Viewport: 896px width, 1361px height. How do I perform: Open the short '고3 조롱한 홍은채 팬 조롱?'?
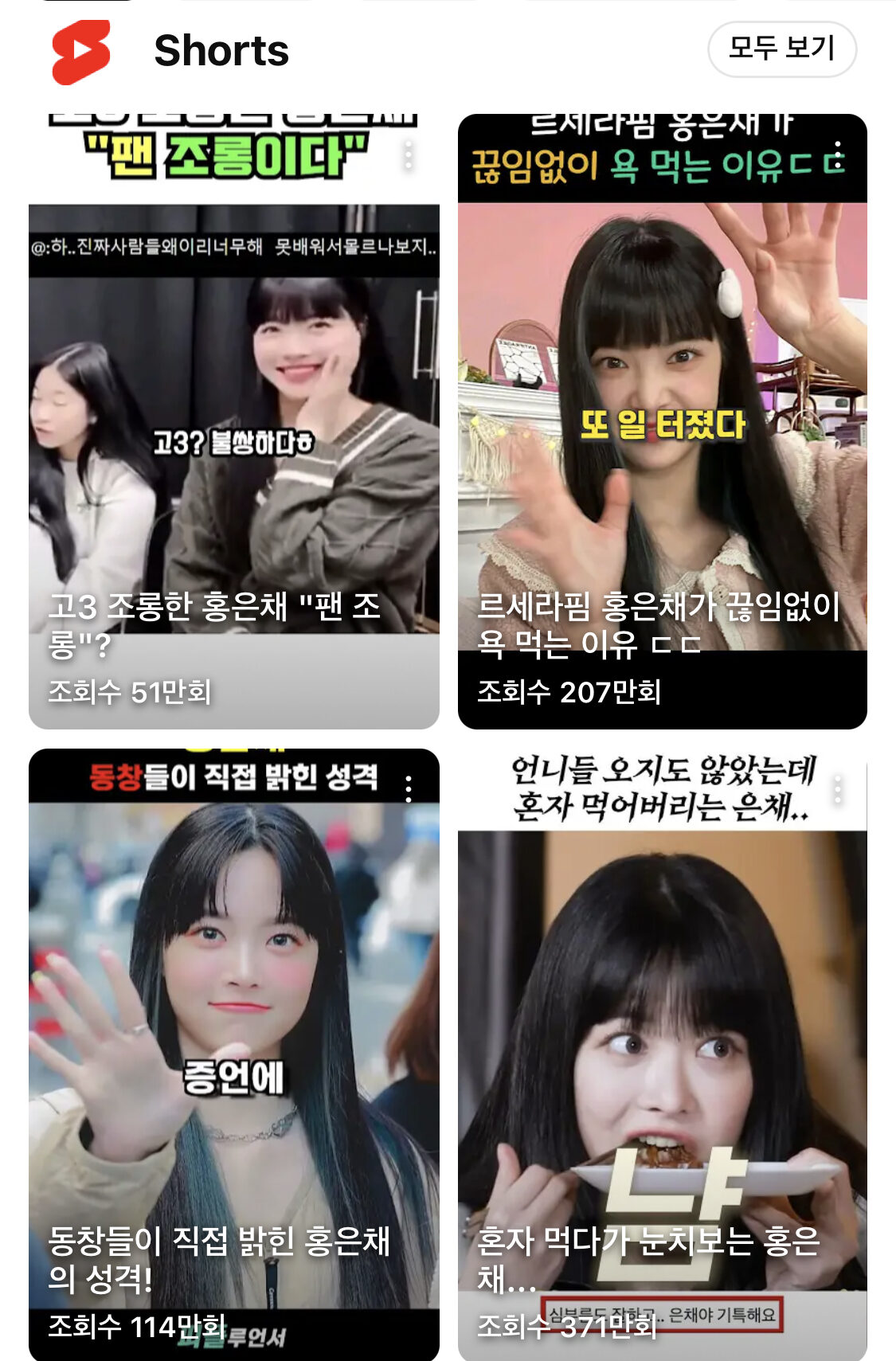click(x=233, y=446)
